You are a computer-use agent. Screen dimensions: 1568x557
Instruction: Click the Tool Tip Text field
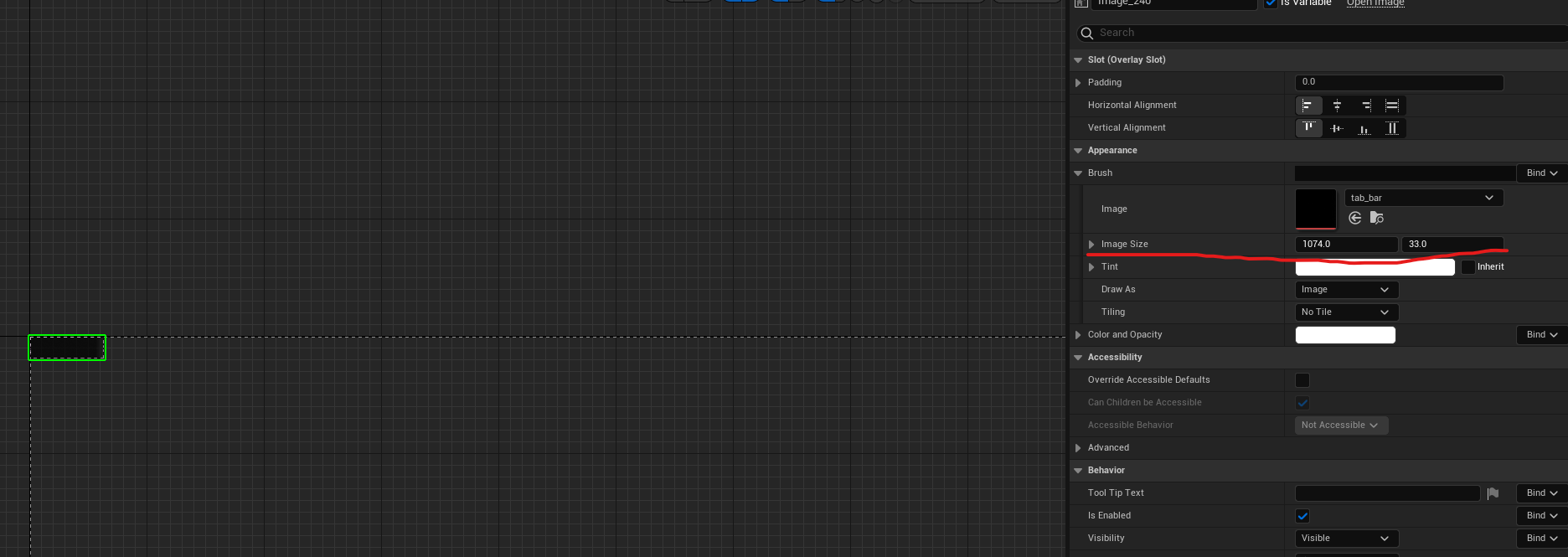(x=1387, y=493)
